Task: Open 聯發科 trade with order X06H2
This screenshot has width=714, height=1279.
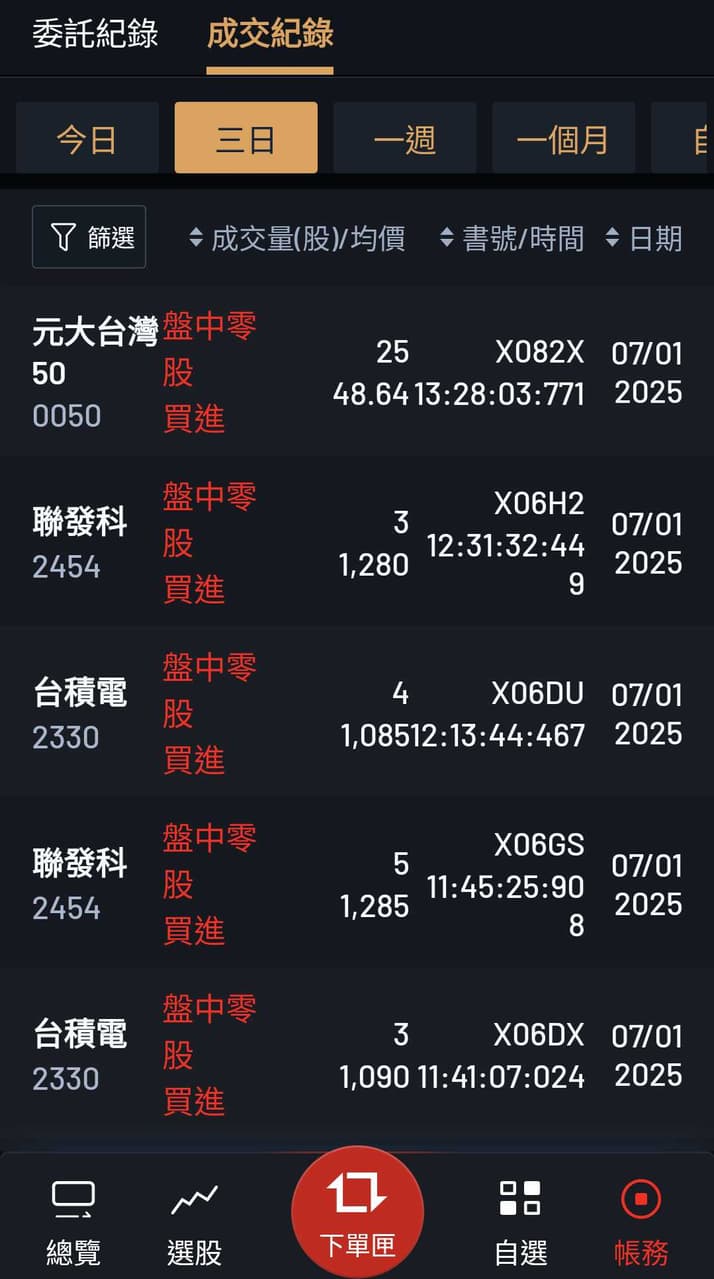Action: pos(357,543)
